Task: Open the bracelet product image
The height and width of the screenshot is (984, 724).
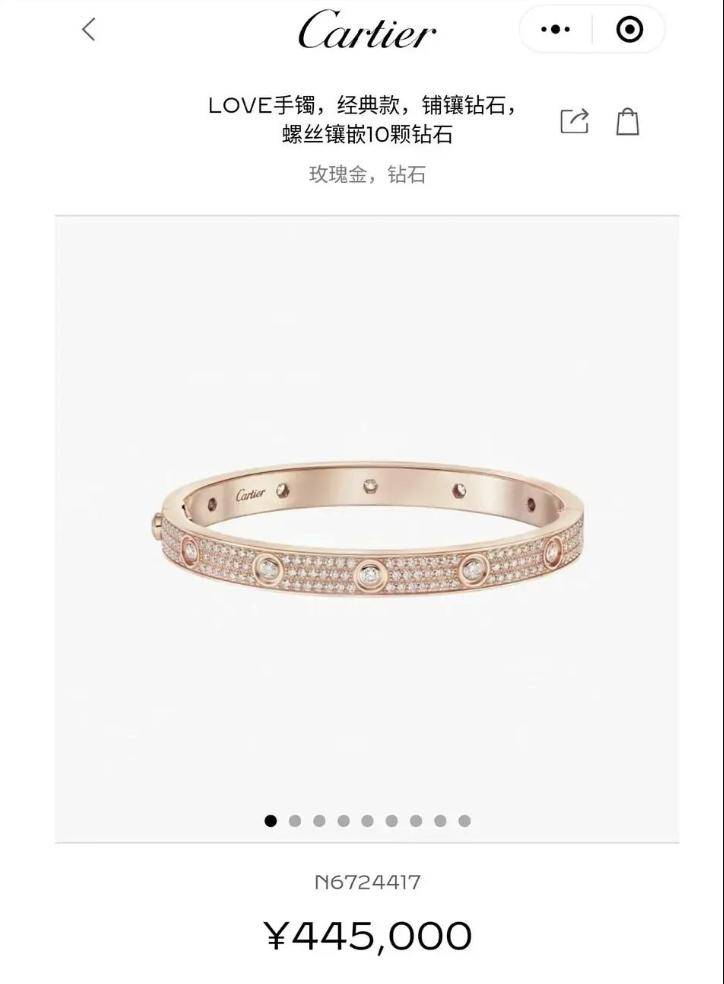Action: click(x=366, y=540)
